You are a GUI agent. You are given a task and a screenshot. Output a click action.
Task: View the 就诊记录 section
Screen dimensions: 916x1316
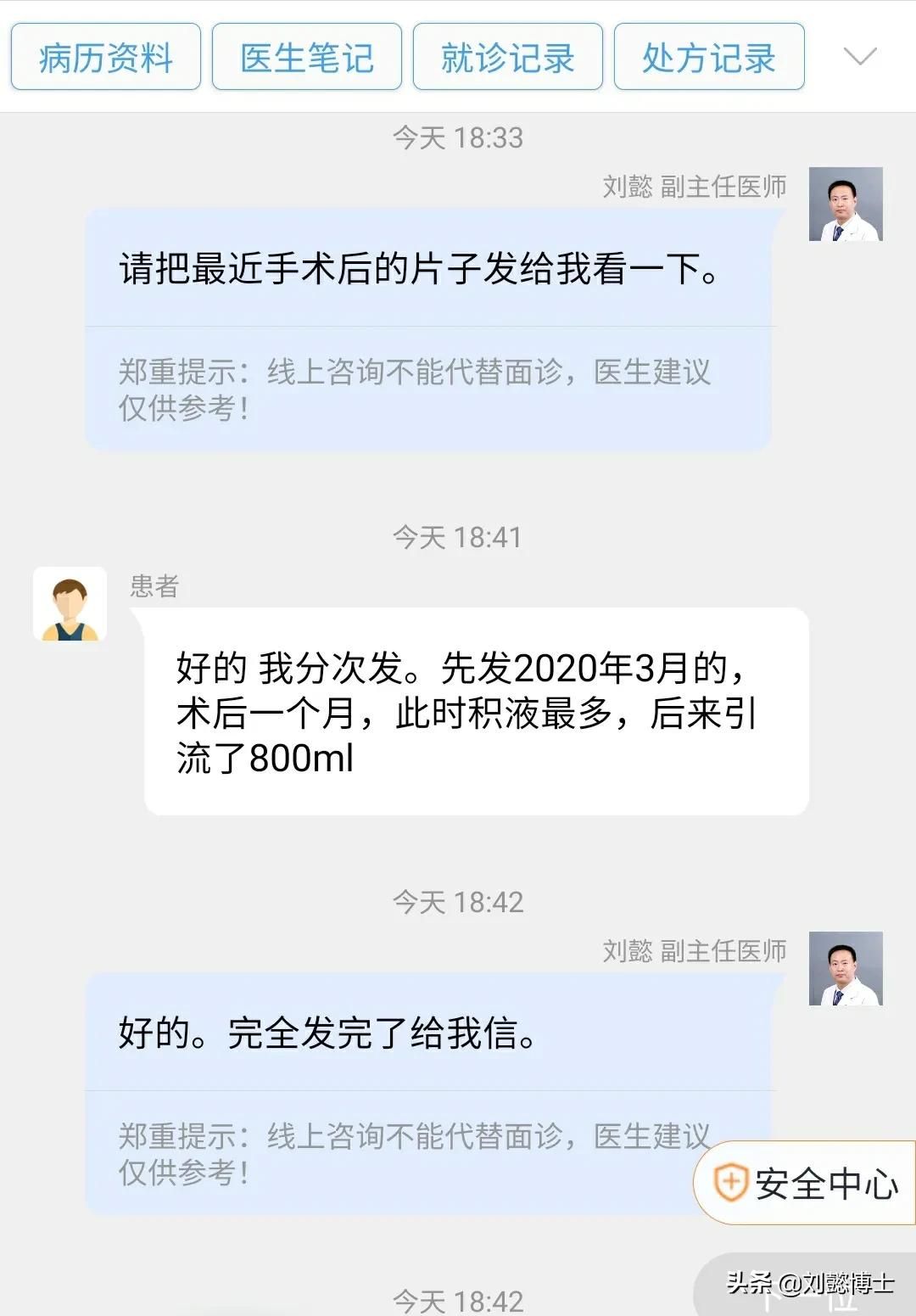tap(507, 57)
